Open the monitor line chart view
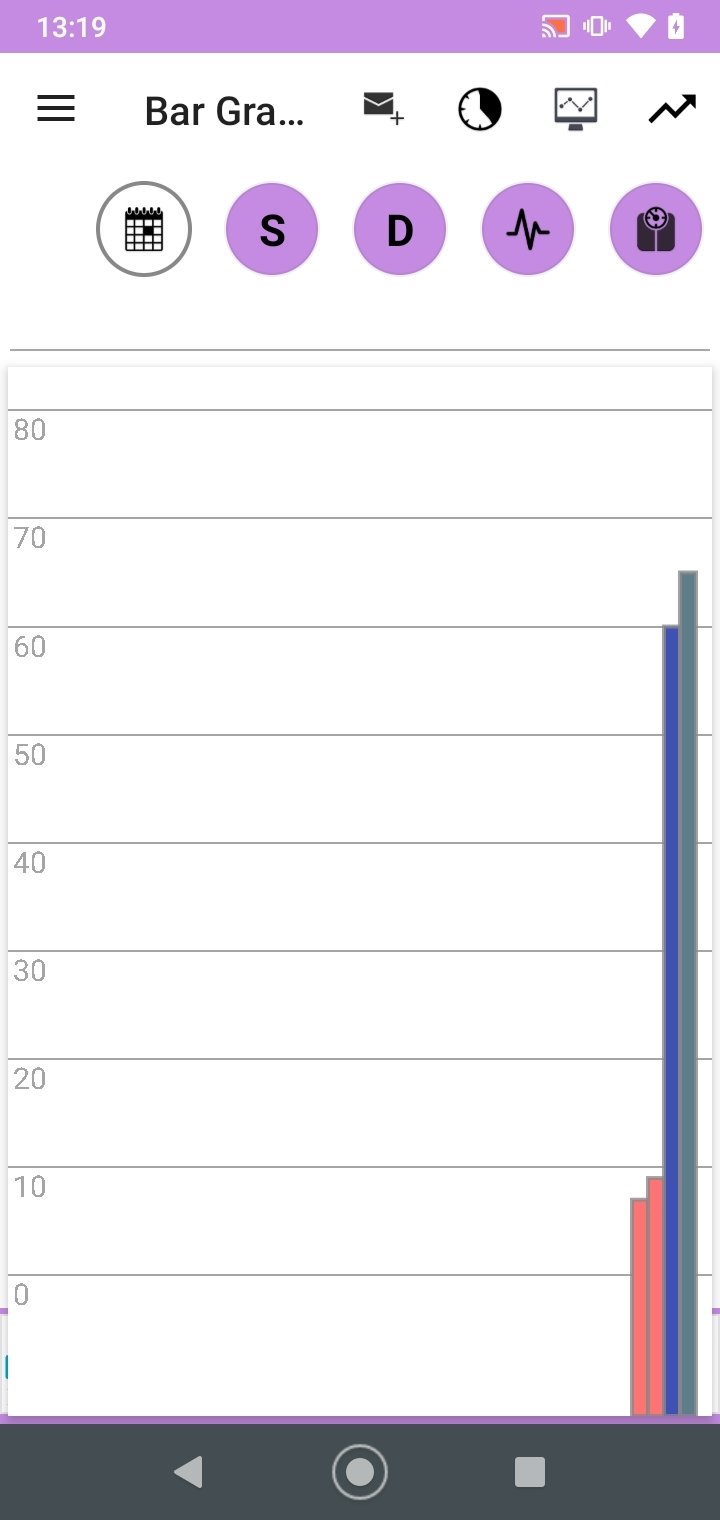The width and height of the screenshot is (720, 1520). (x=576, y=109)
